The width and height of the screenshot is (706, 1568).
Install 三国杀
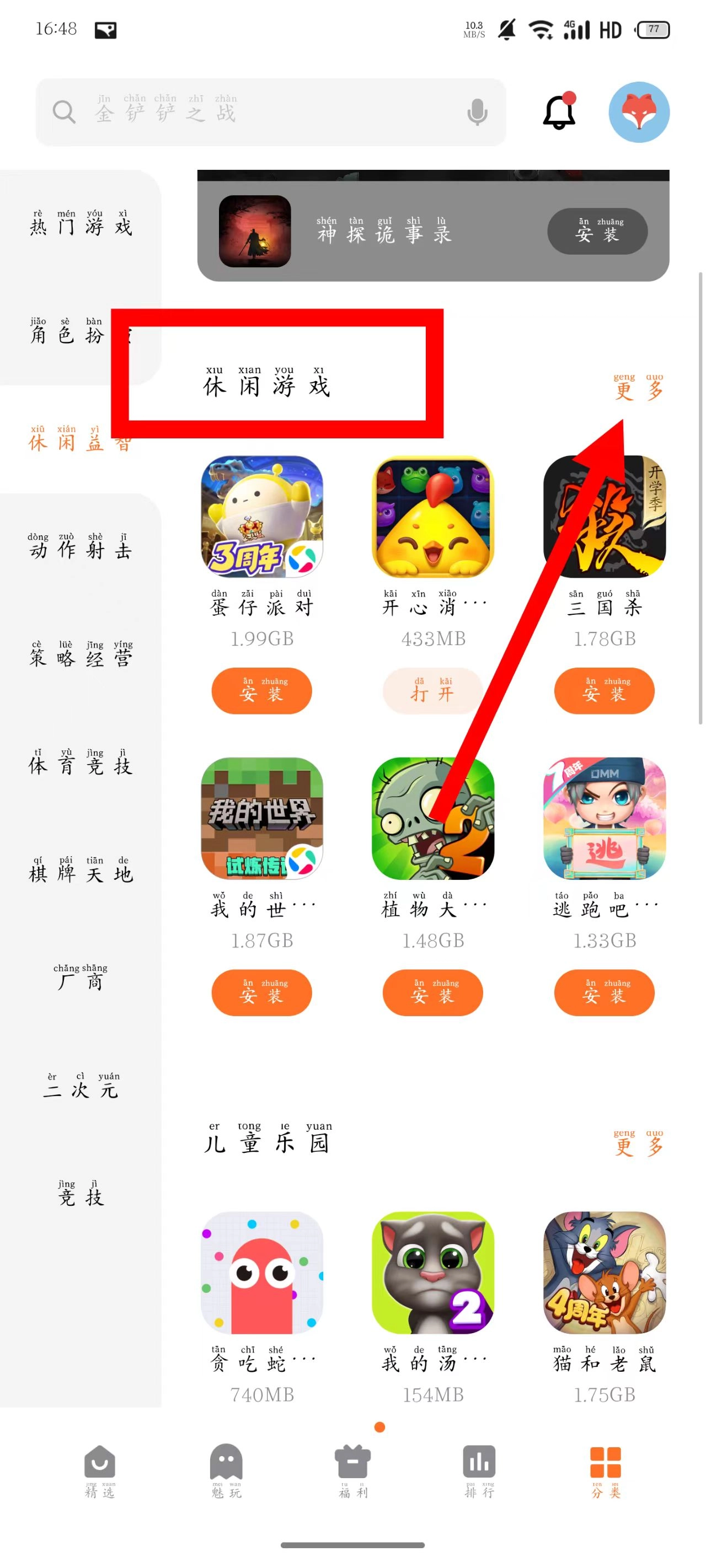tap(603, 690)
